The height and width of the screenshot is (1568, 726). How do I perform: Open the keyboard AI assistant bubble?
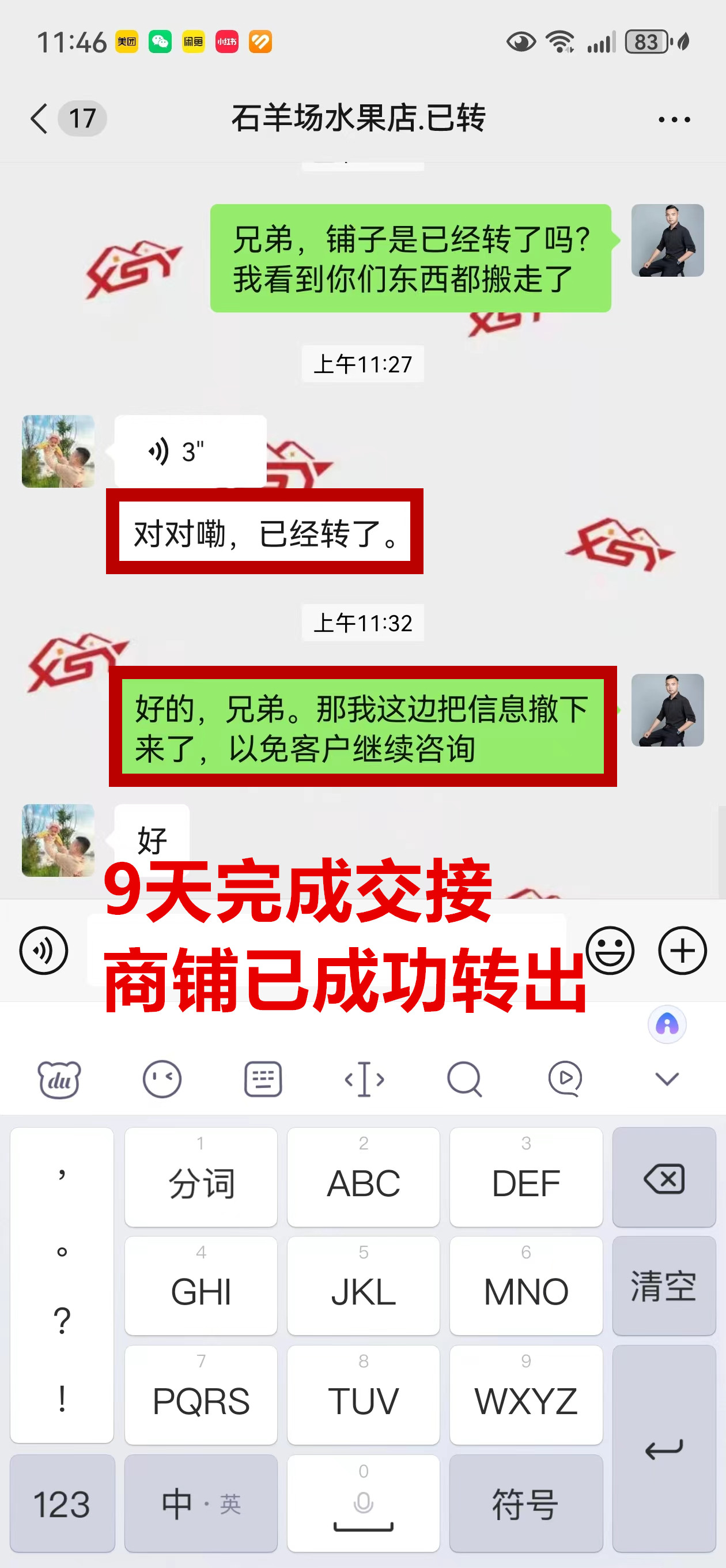pyautogui.click(x=667, y=1024)
